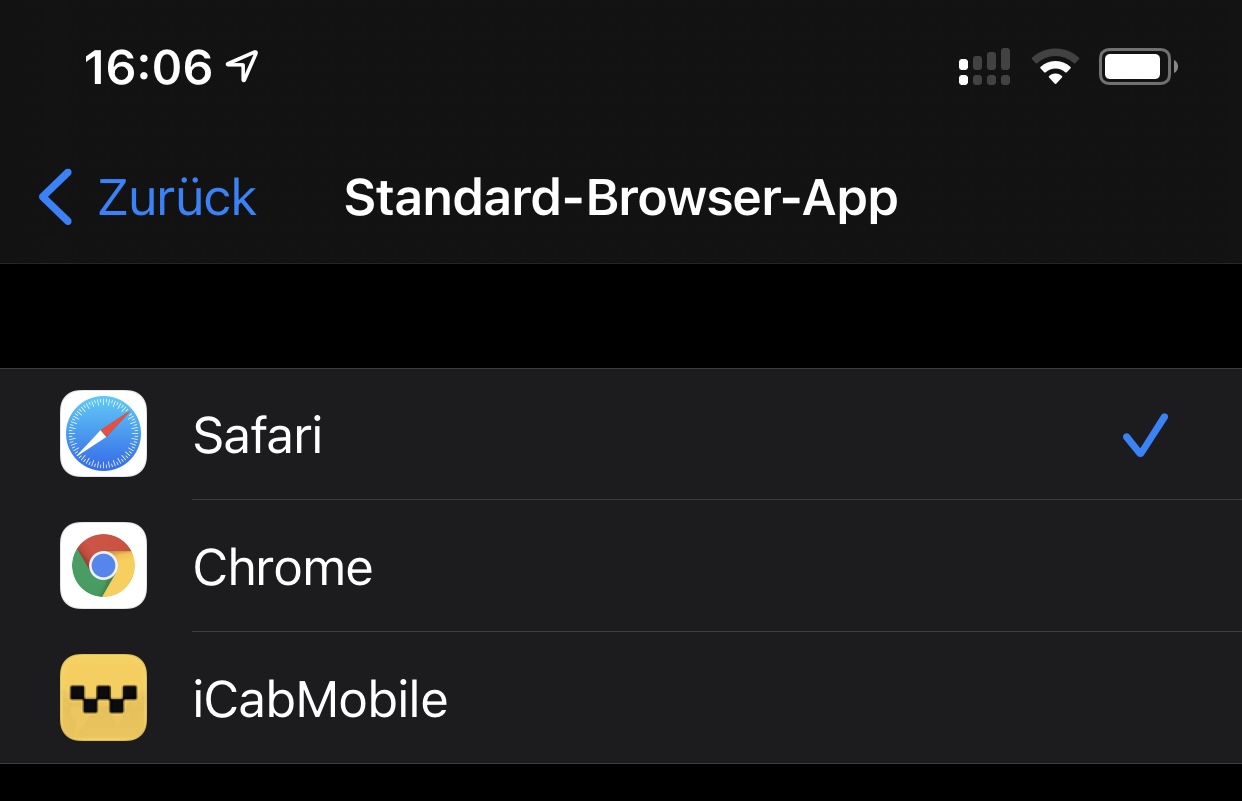Viewport: 1242px width, 801px height.
Task: Go back with the Zurück button
Action: 148,198
